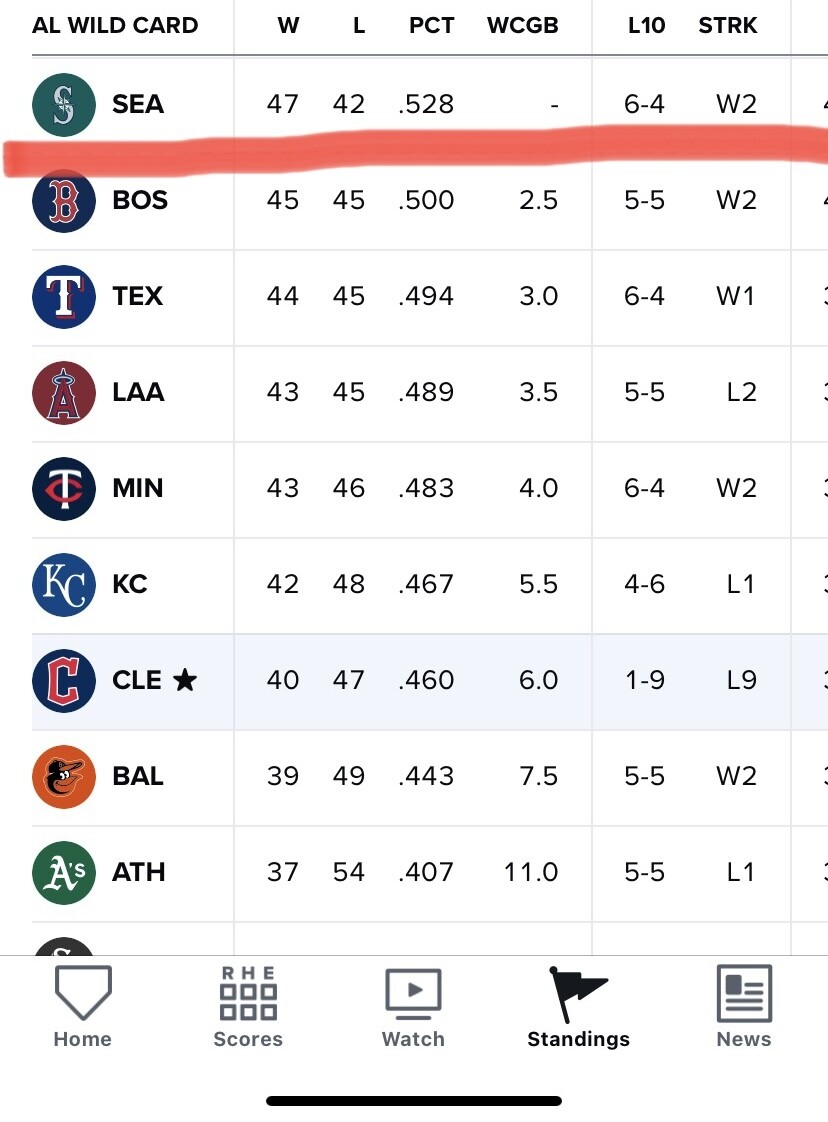Open the News tab

[744, 1006]
